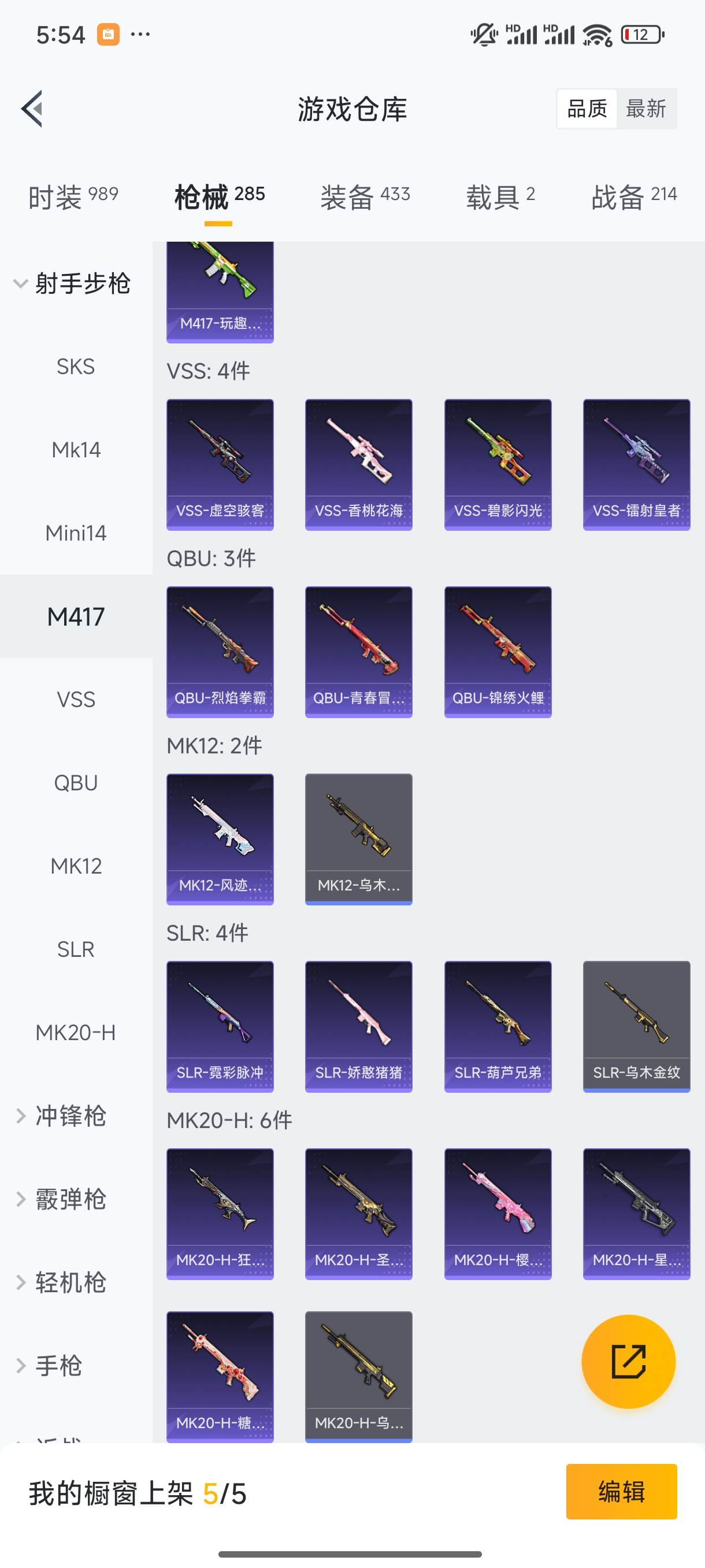Switch to the 时装 tab
This screenshot has height=1568, width=705.
click(x=73, y=197)
